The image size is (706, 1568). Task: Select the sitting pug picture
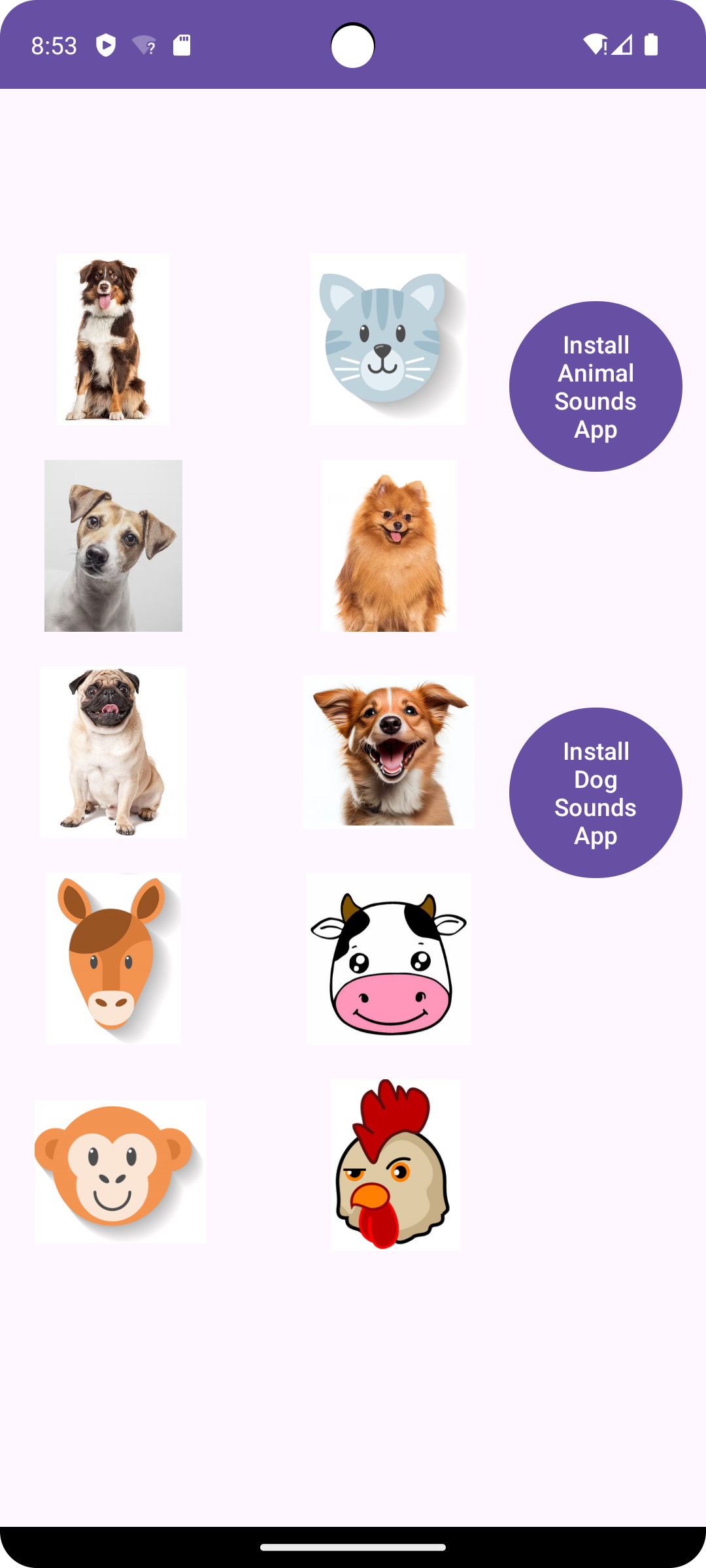tap(113, 752)
